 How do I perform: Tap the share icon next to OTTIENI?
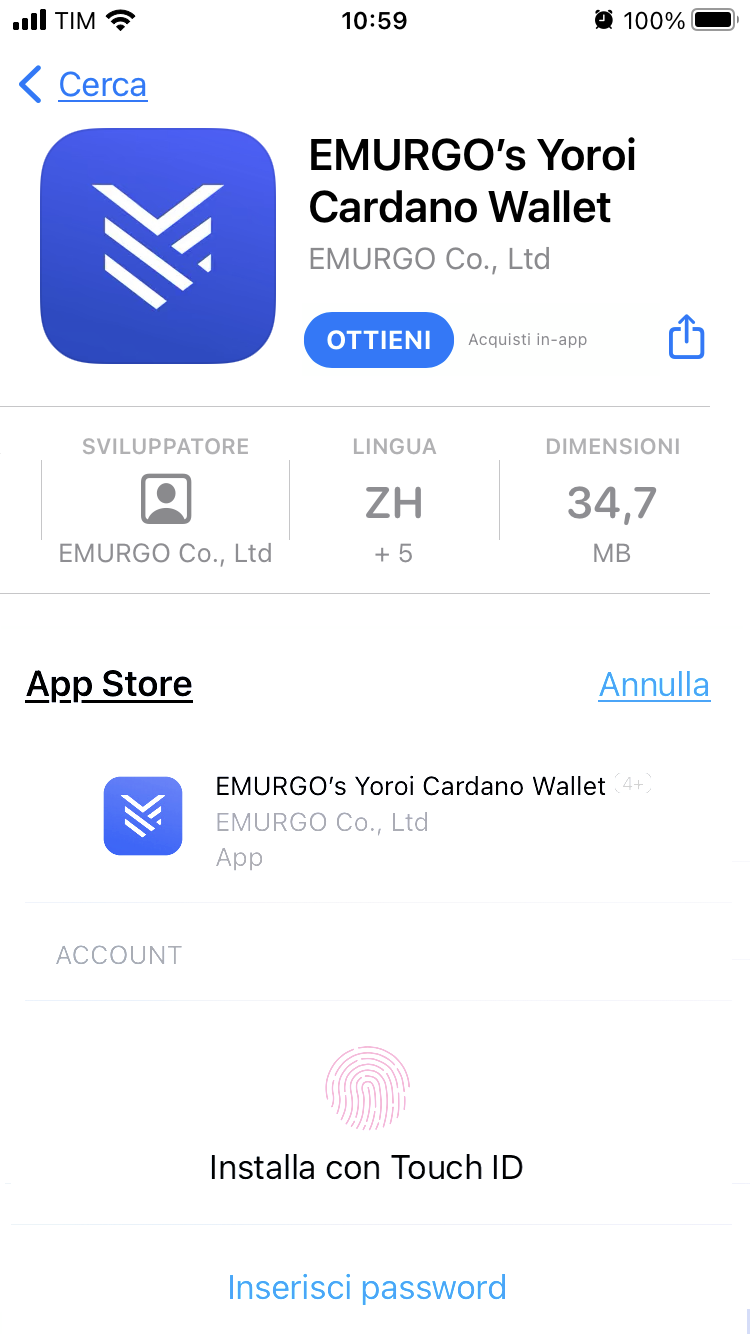(686, 337)
